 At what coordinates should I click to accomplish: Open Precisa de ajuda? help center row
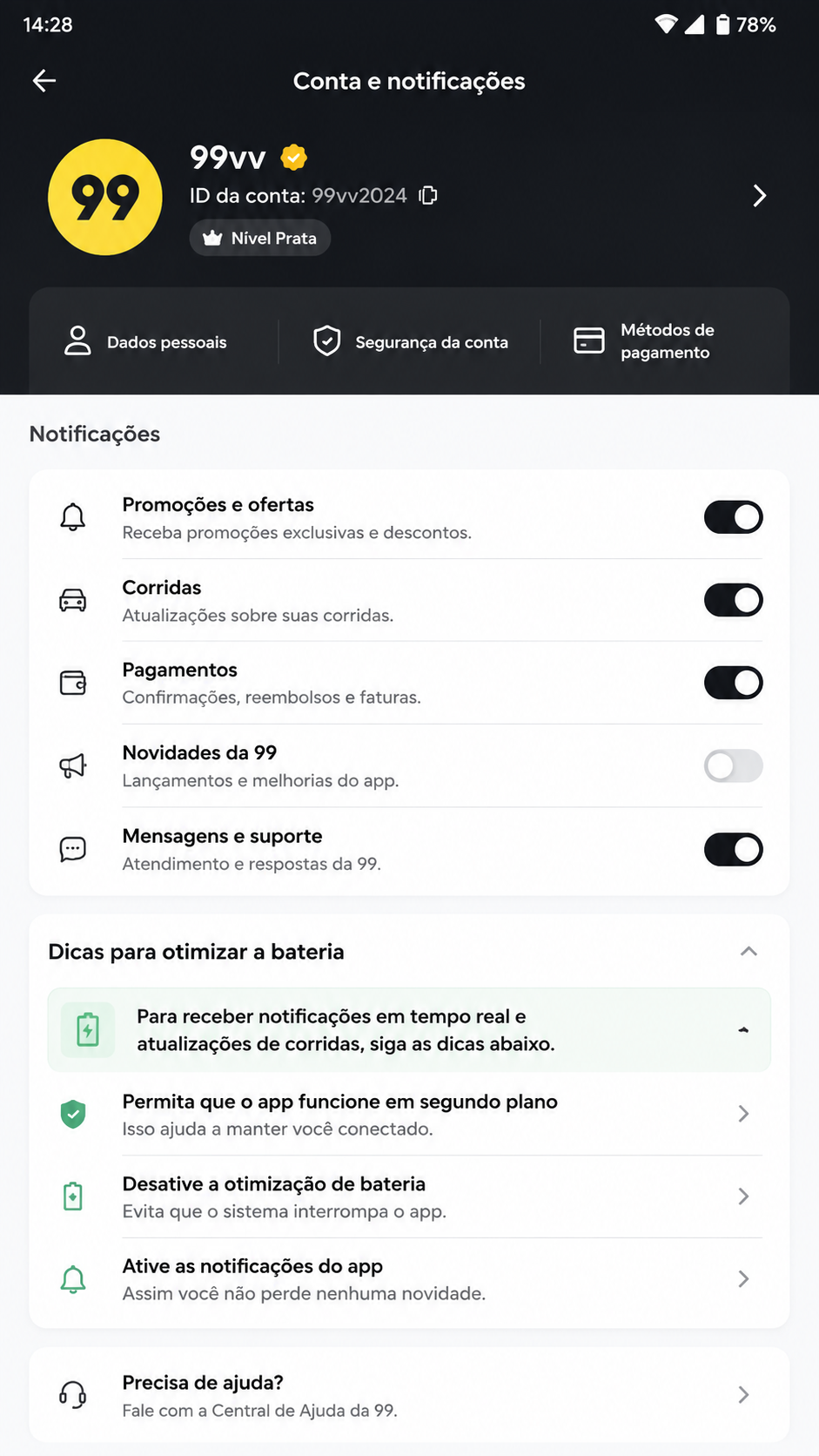pyautogui.click(x=409, y=1395)
